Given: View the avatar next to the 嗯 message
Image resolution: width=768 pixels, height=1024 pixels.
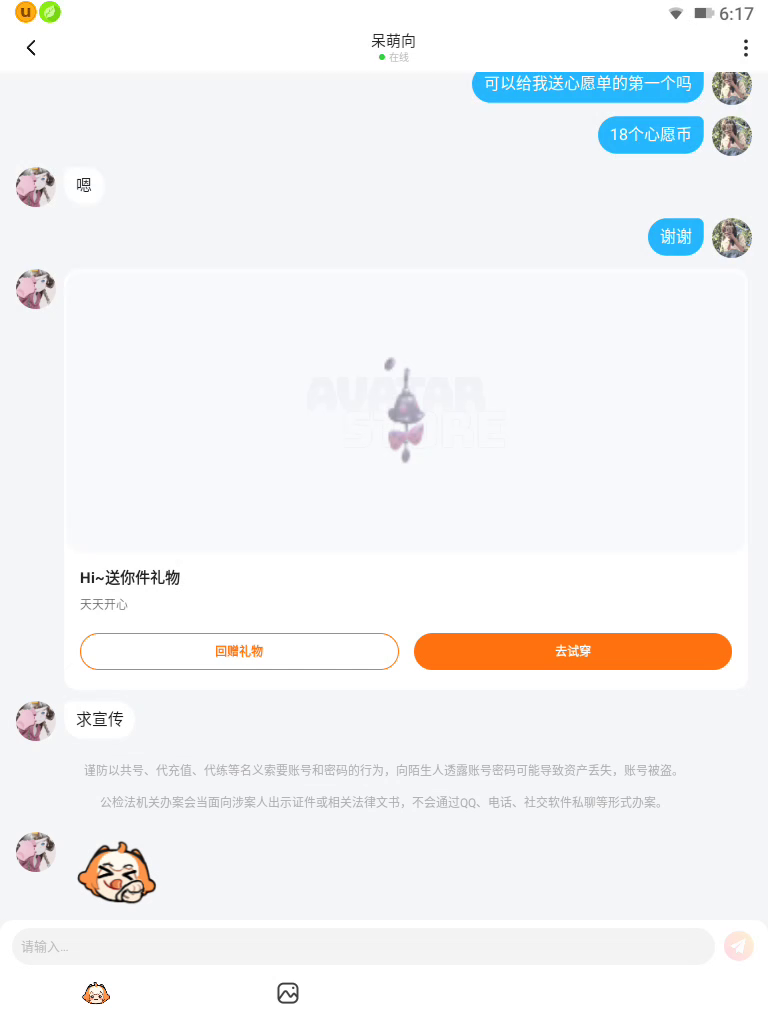Looking at the screenshot, I should pyautogui.click(x=36, y=187).
